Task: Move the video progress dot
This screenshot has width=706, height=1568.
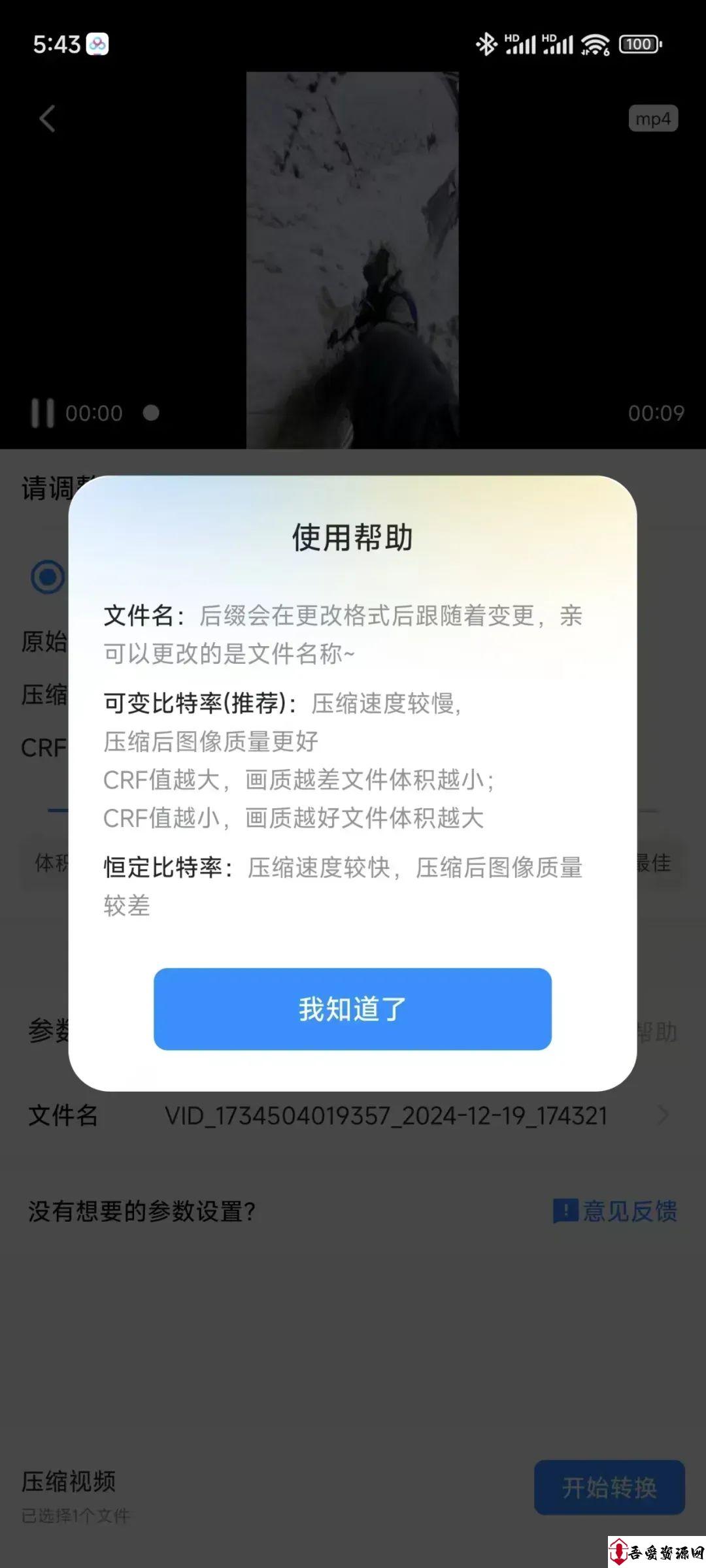Action: coord(151,413)
